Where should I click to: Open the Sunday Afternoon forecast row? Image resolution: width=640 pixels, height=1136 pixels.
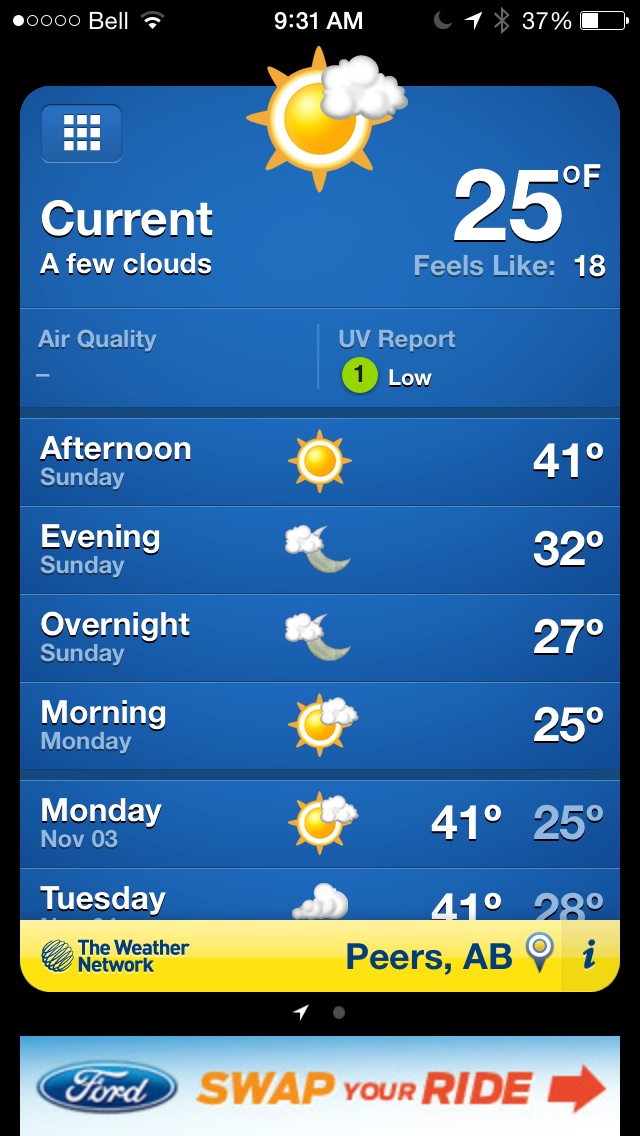pos(320,462)
